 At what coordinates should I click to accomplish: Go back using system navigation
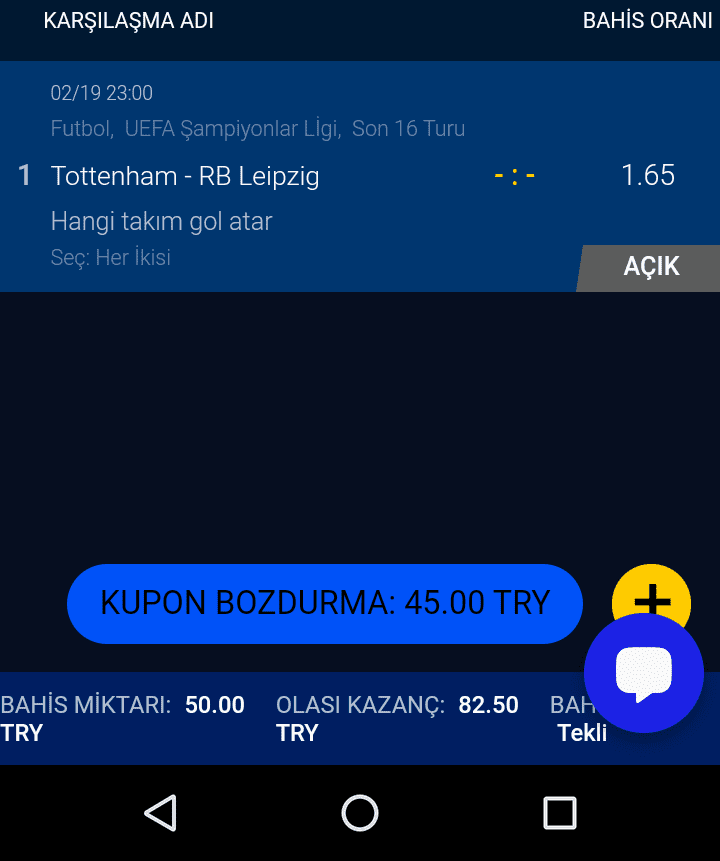point(160,813)
